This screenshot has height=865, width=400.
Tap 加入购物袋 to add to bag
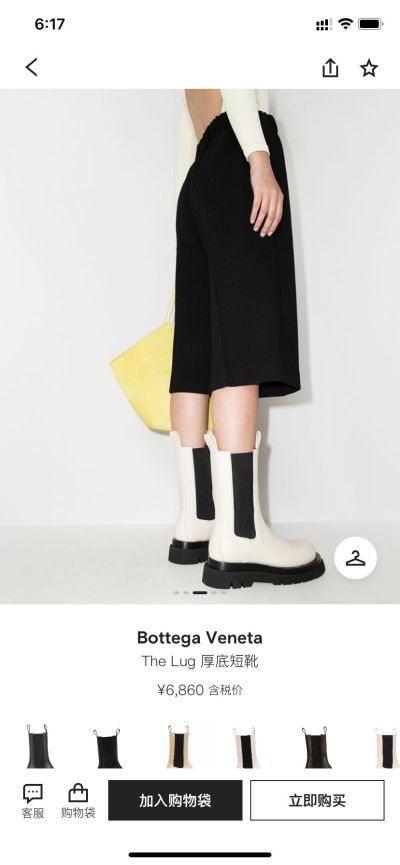click(x=175, y=800)
